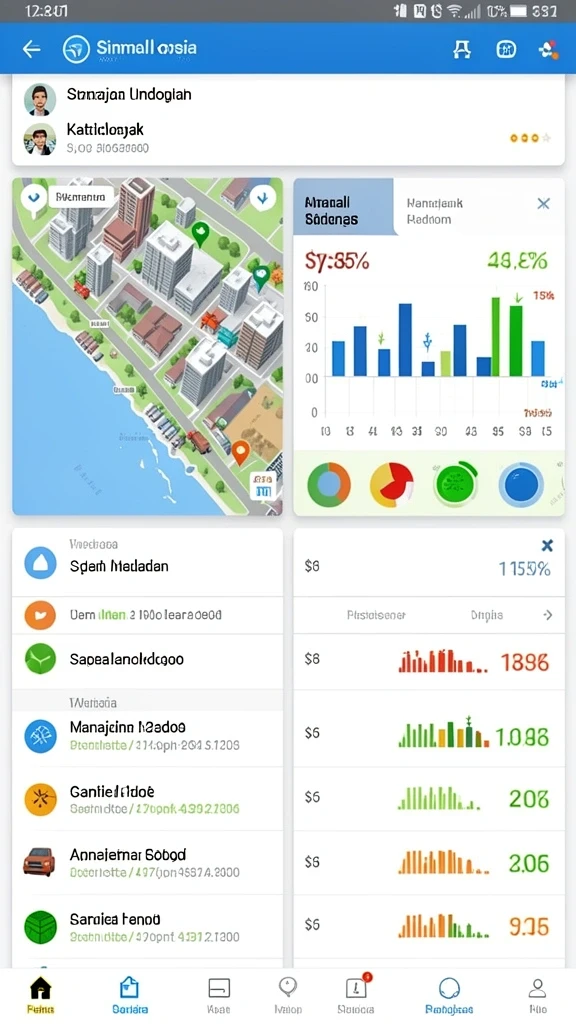Switch to the Ramdgbas bottom tab
Screen dimensions: 576x1024
449,995
